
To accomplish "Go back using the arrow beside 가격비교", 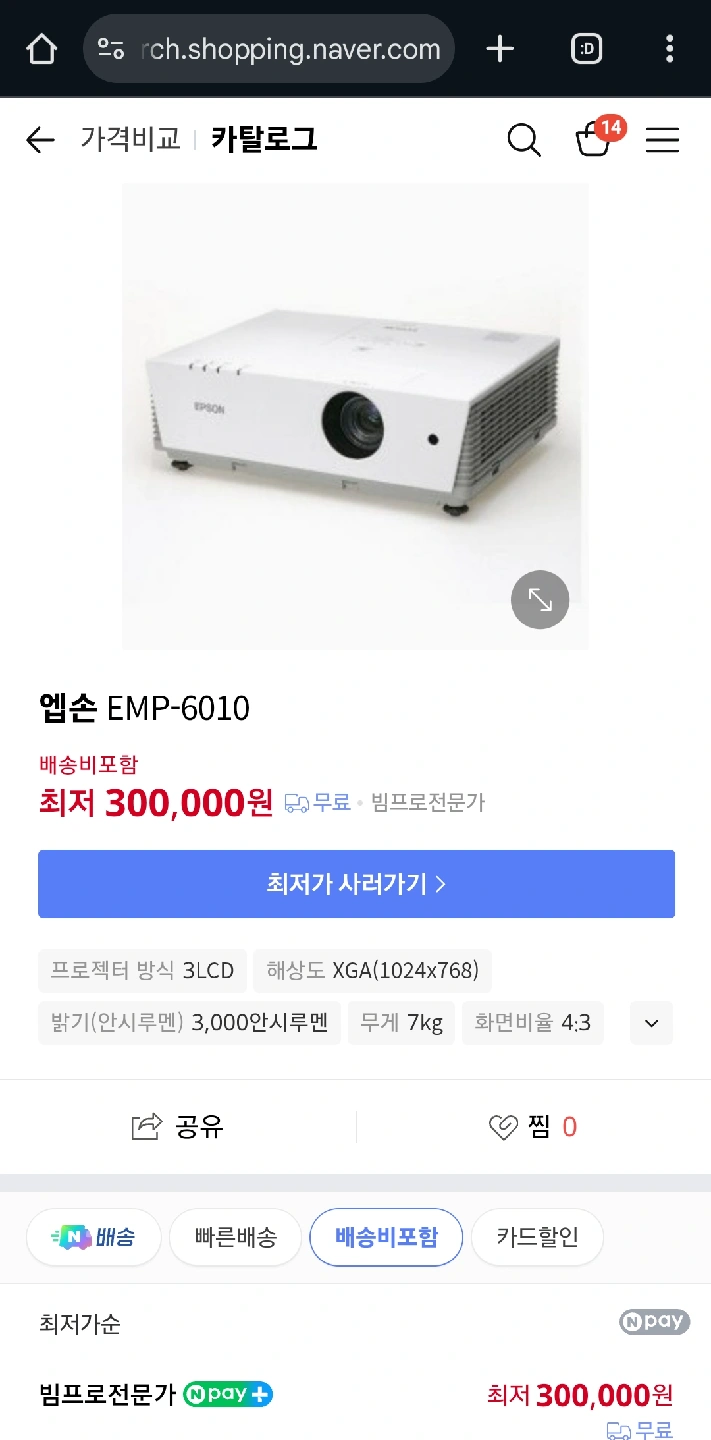I will point(40,140).
